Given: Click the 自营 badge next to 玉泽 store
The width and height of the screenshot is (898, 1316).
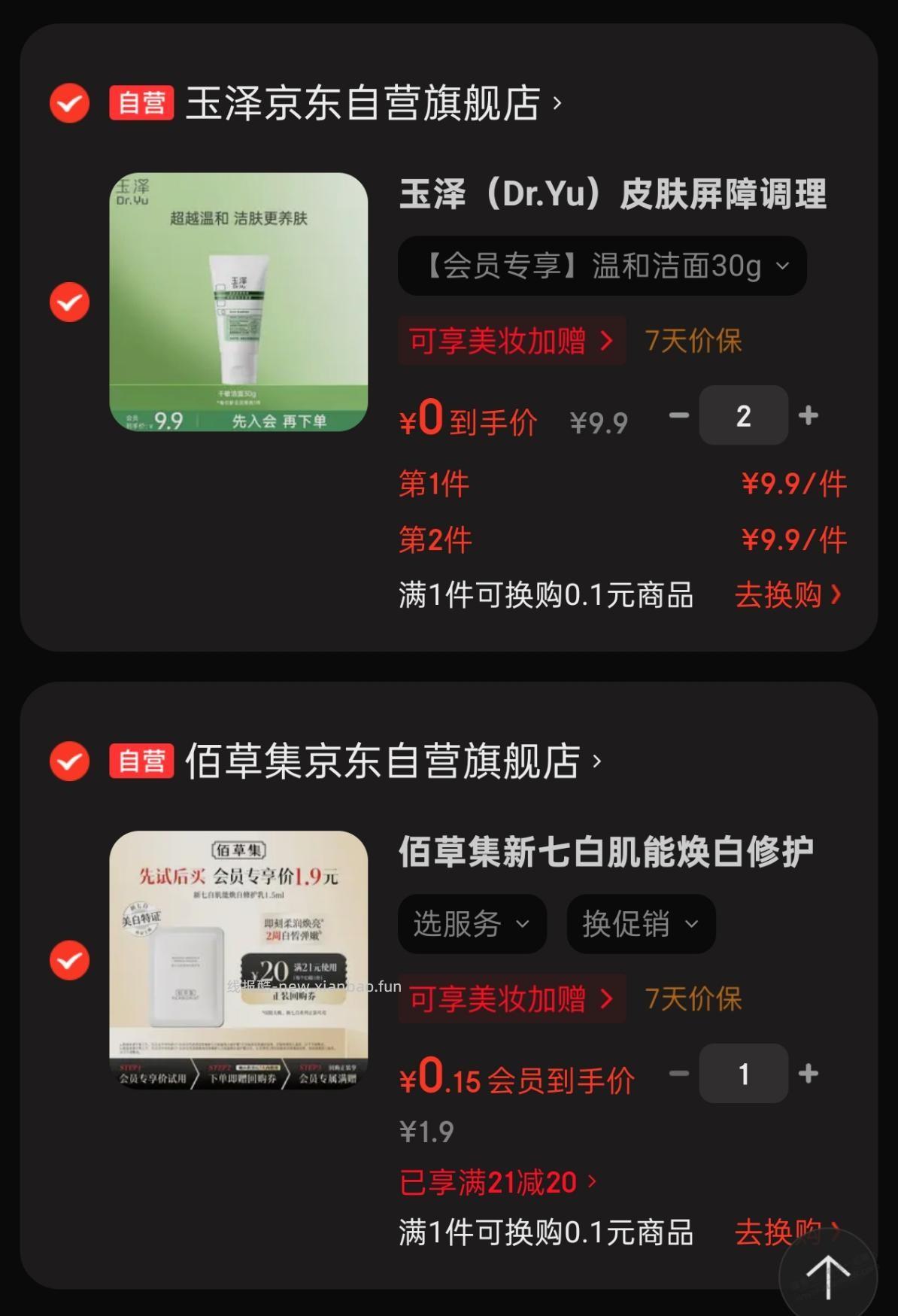Looking at the screenshot, I should pos(143,103).
